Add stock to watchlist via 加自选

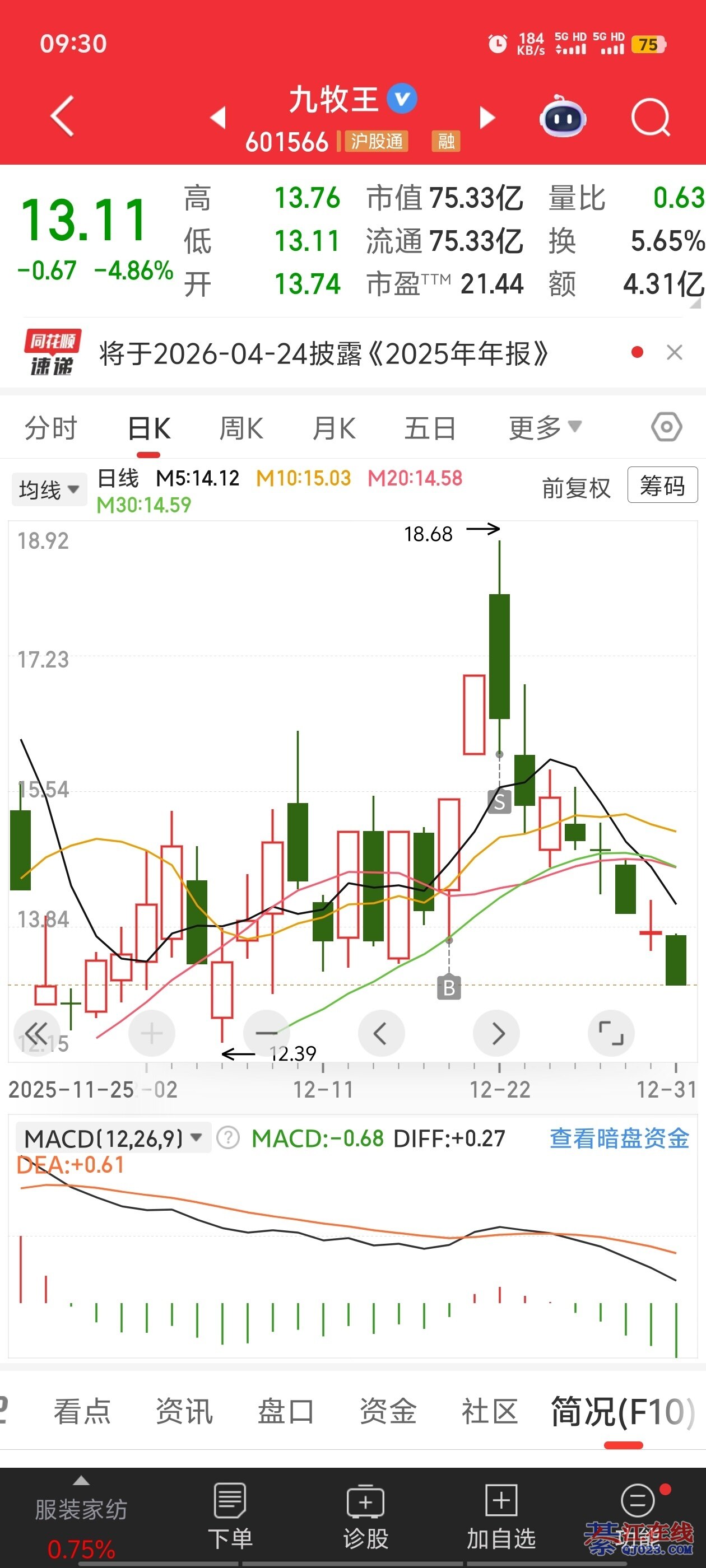pyautogui.click(x=501, y=1517)
